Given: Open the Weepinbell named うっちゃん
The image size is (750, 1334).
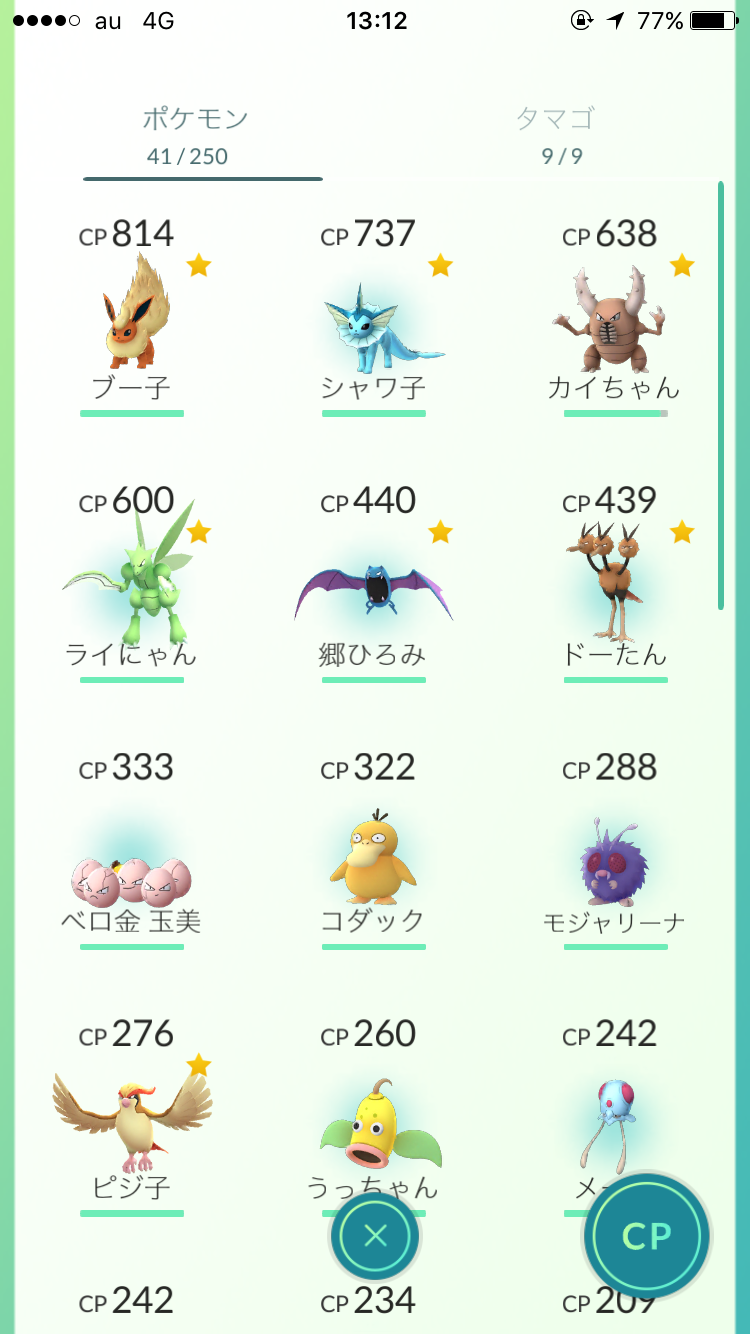Looking at the screenshot, I should click(x=373, y=1120).
